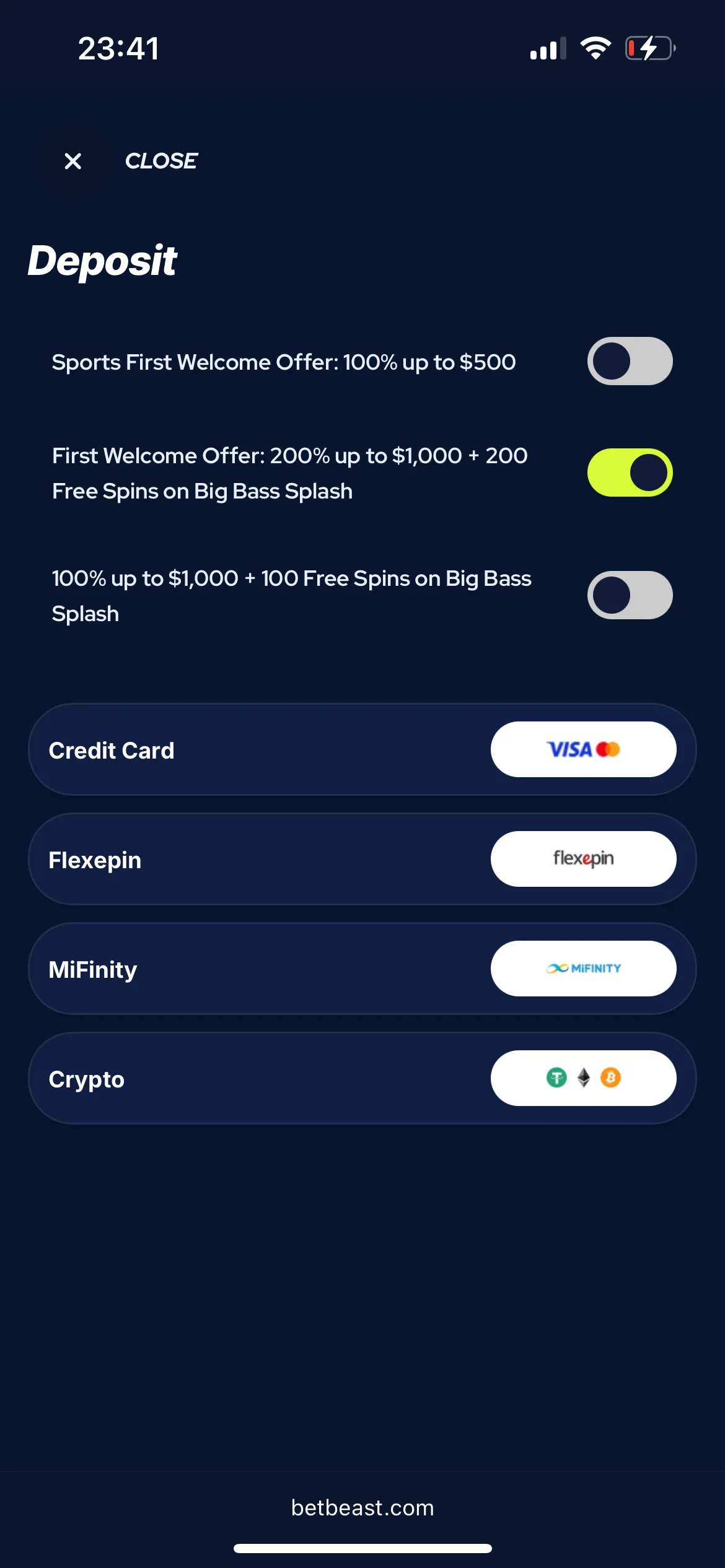This screenshot has width=725, height=1568.
Task: Select Credit Card deposit method
Action: click(x=362, y=749)
